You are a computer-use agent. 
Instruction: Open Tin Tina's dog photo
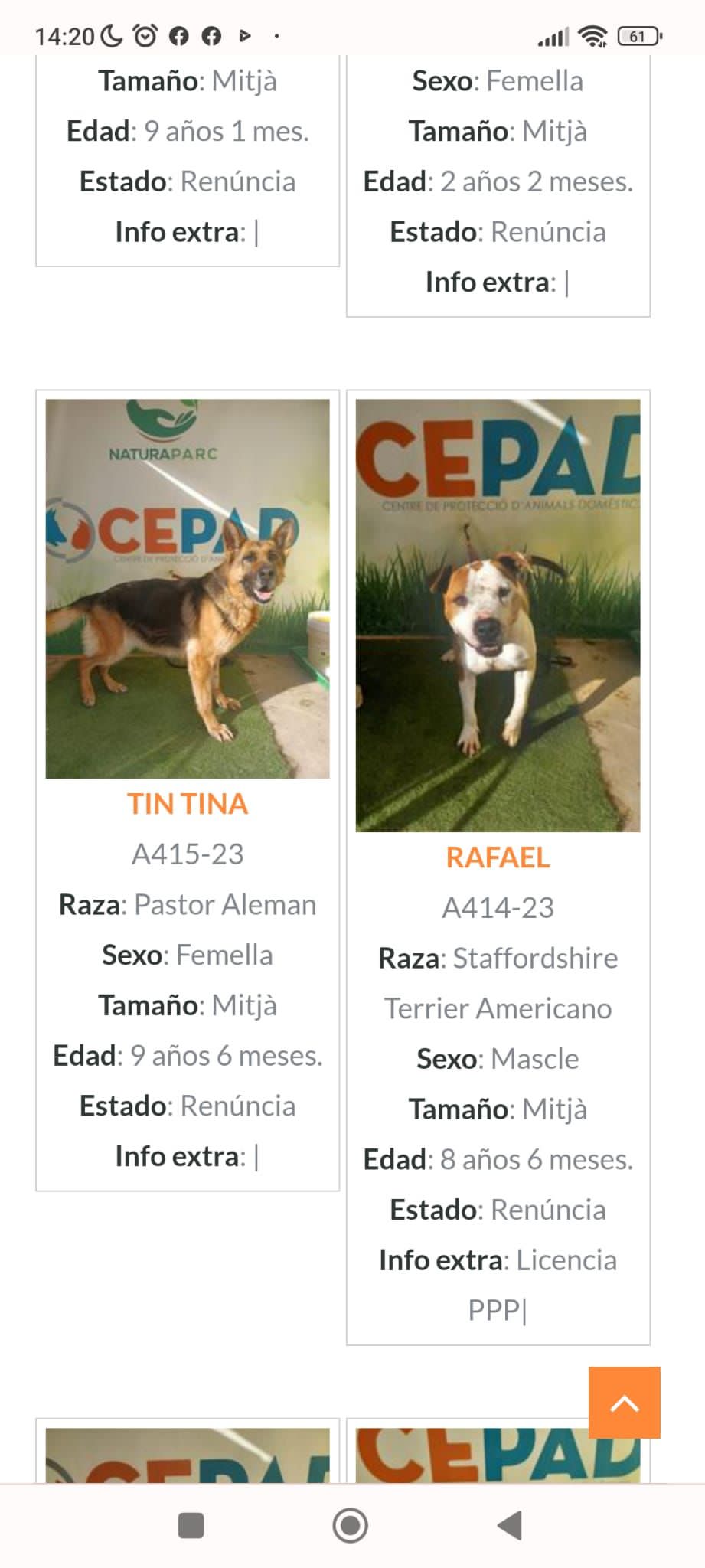(x=188, y=589)
